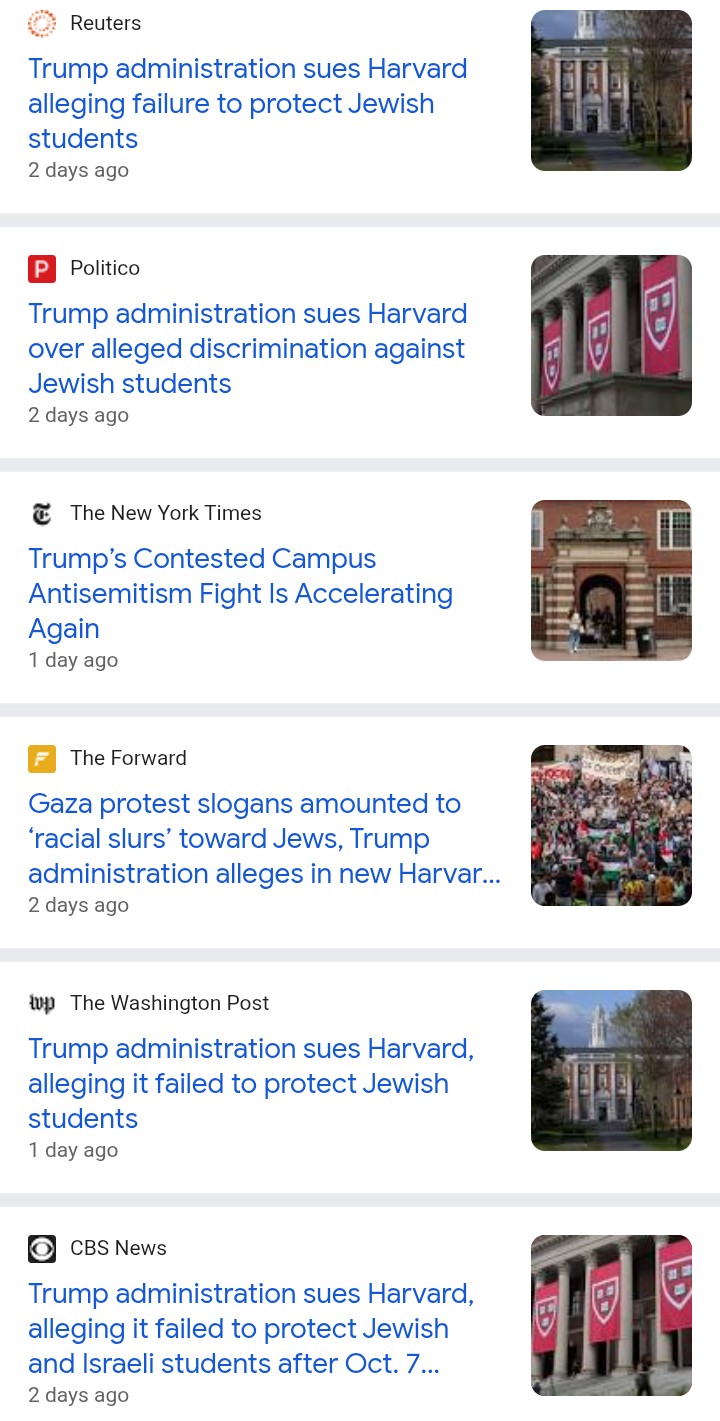
Task: Open the Politico article on alleged discrimination
Action: [x=247, y=349]
